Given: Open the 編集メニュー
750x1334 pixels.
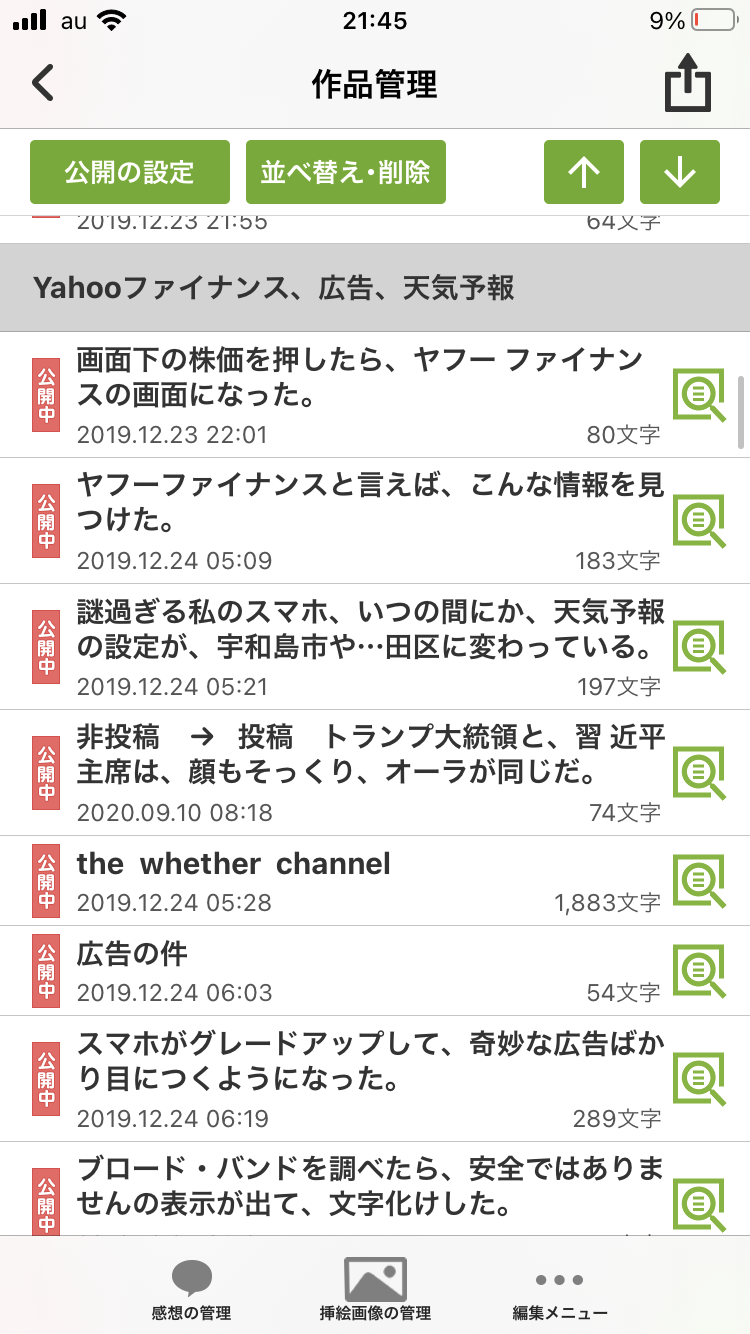Looking at the screenshot, I should pos(559,1290).
